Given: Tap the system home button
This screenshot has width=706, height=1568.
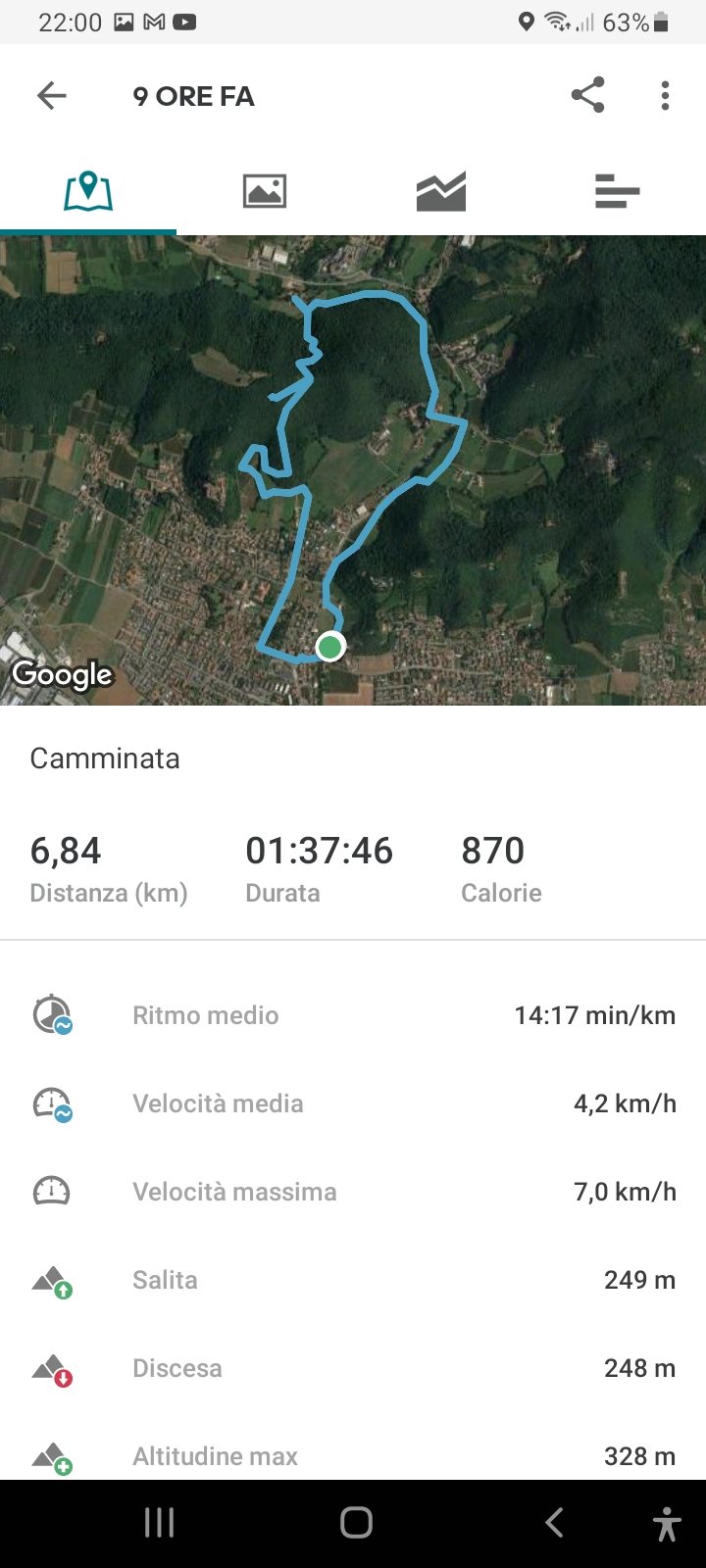Looking at the screenshot, I should 356,1522.
